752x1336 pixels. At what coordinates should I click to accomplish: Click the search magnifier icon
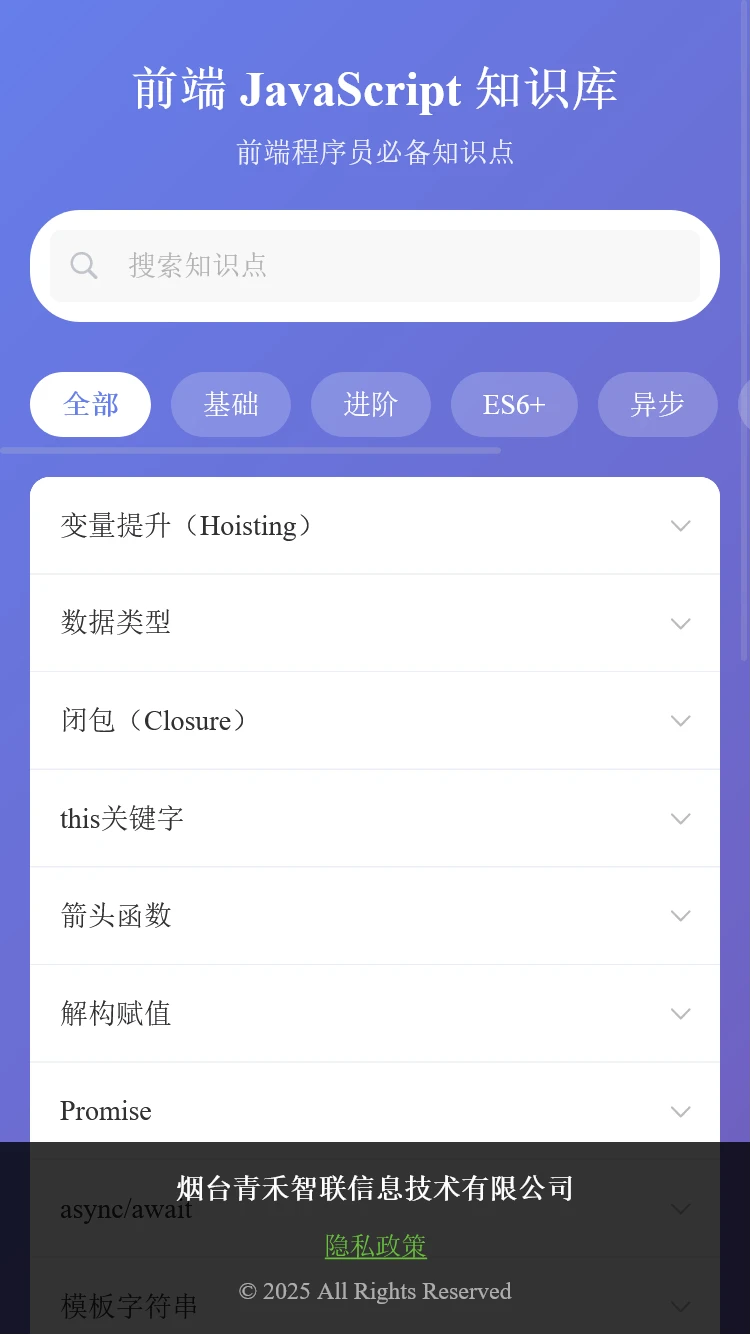click(84, 265)
